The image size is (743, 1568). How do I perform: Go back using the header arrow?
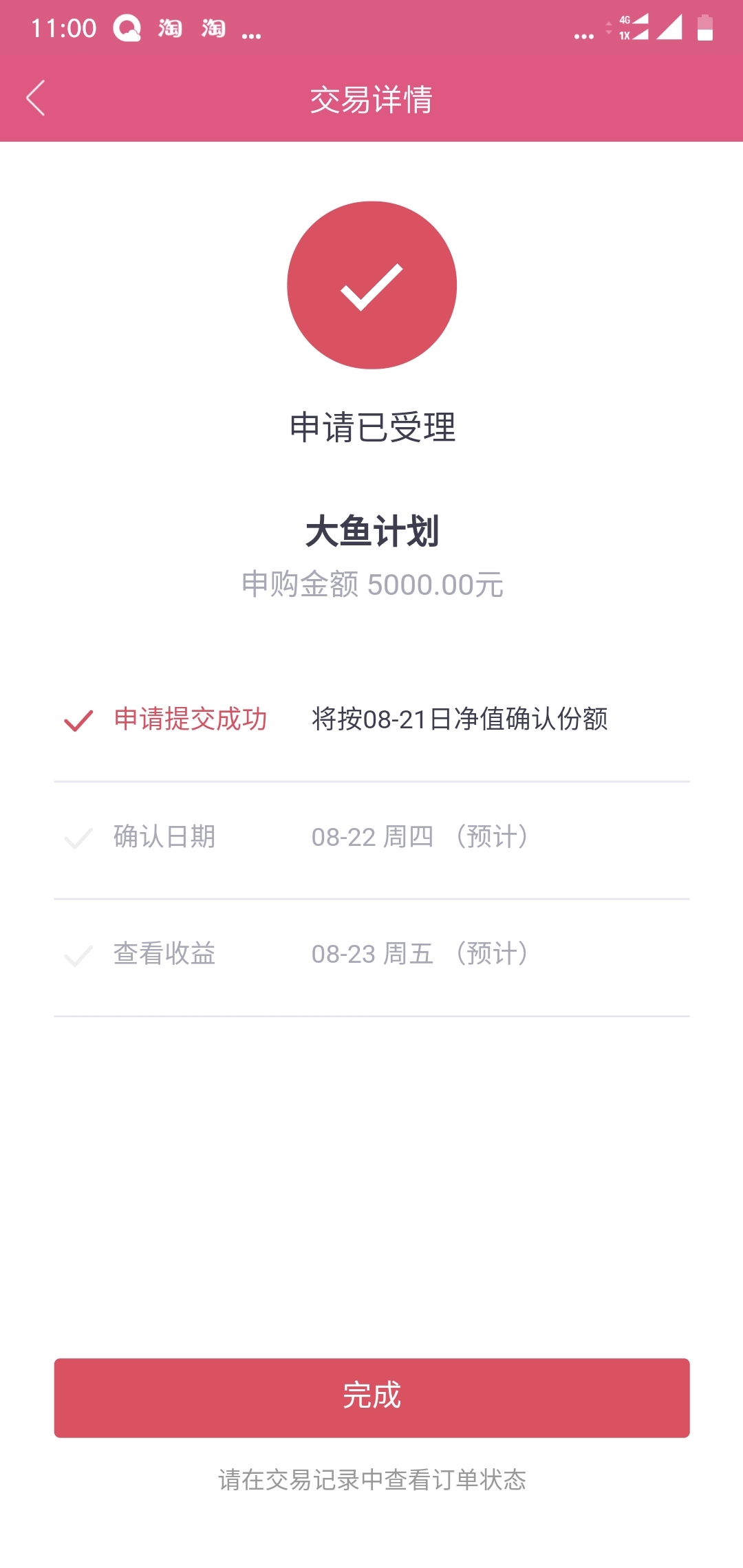pyautogui.click(x=36, y=98)
